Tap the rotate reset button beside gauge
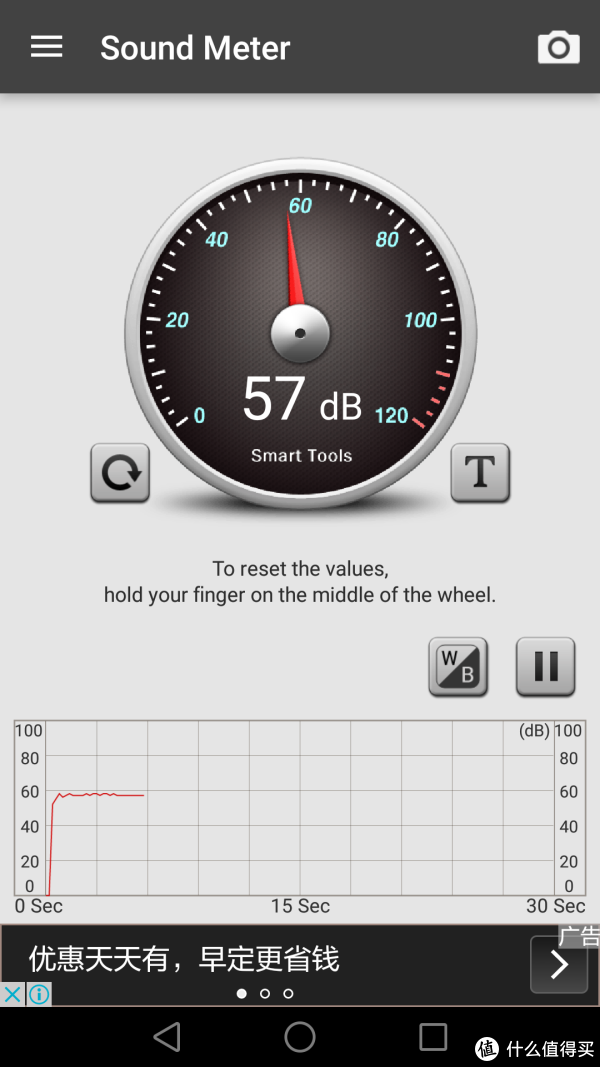The width and height of the screenshot is (600, 1067). 120,473
